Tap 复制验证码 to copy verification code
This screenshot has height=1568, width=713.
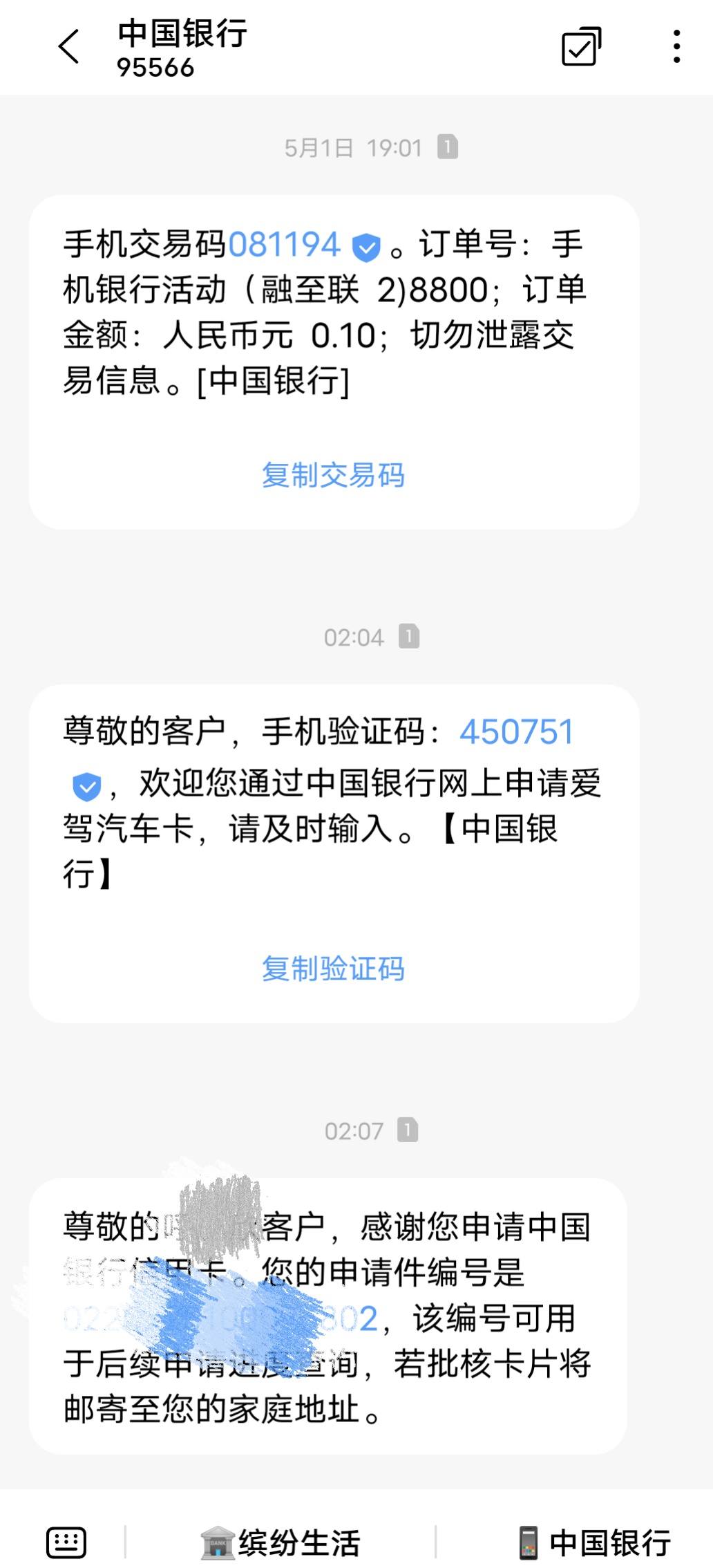click(333, 968)
